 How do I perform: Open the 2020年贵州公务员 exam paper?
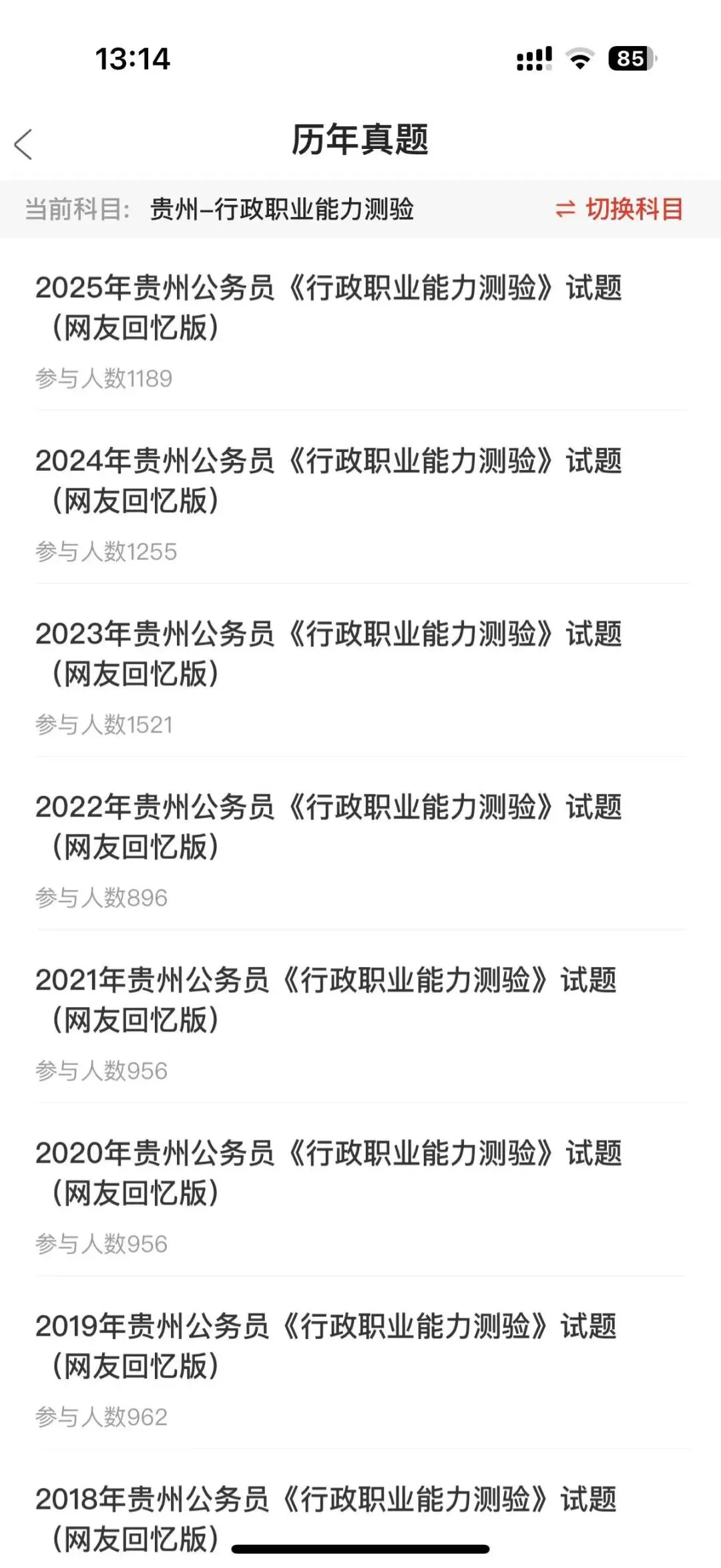pyautogui.click(x=328, y=1173)
